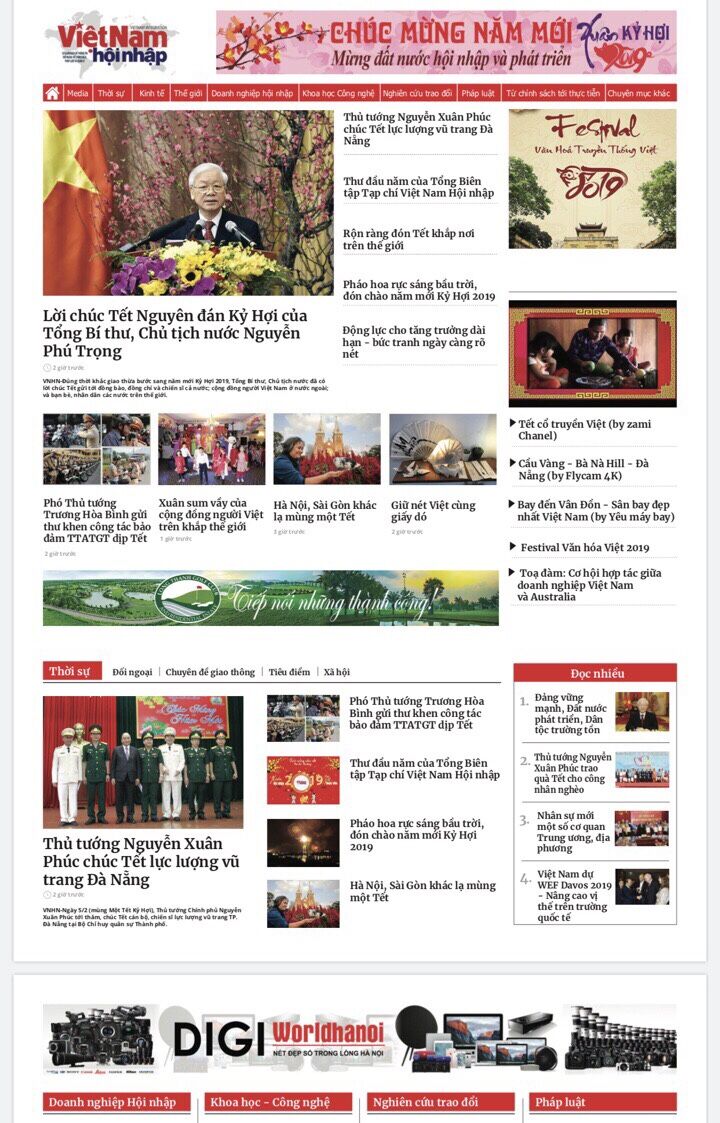Viewport: 720px width, 1123px height.
Task: Open the Giữ nét Việt cùng giấy dó thumbnail
Action: tap(443, 449)
